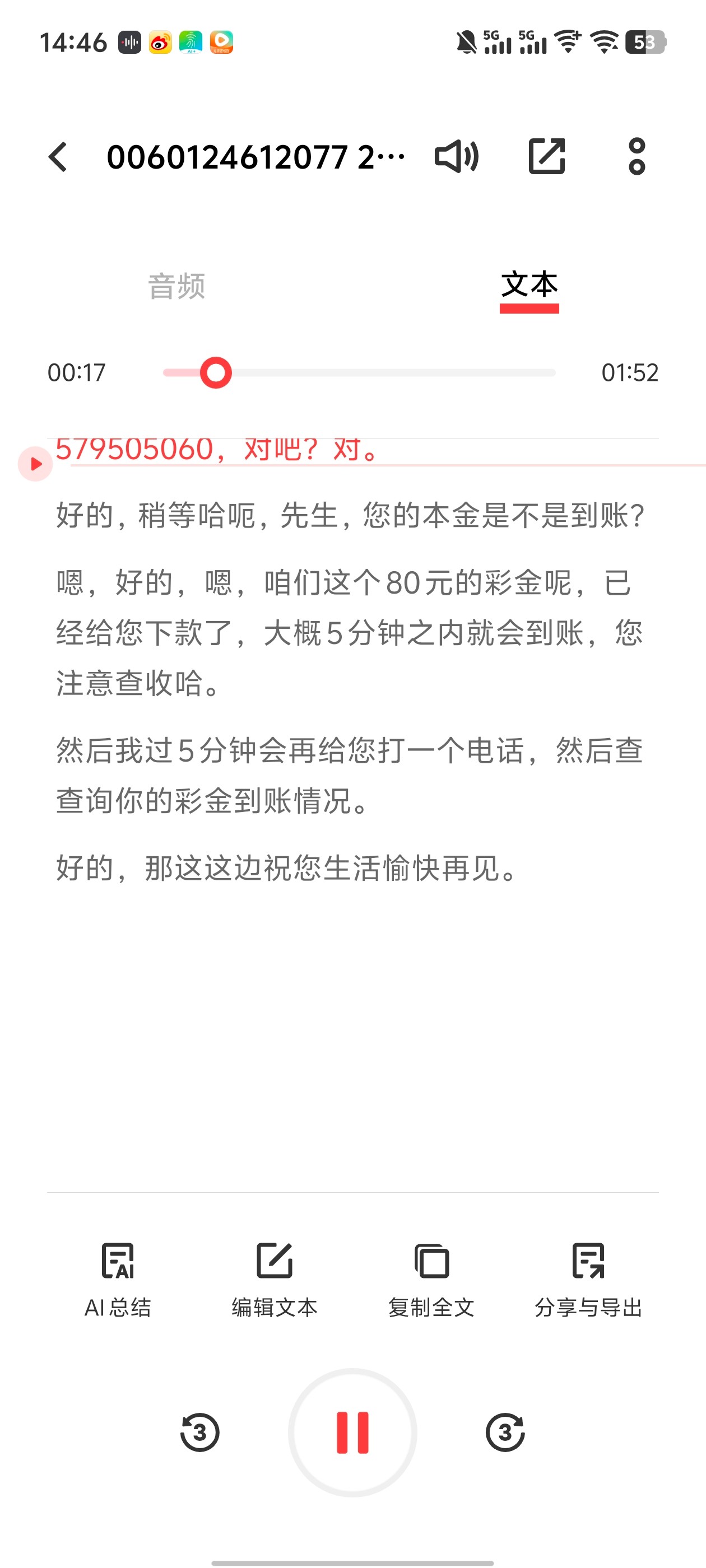Viewport: 706px width, 1568px height.
Task: Open the overflow menu
Action: click(x=637, y=157)
